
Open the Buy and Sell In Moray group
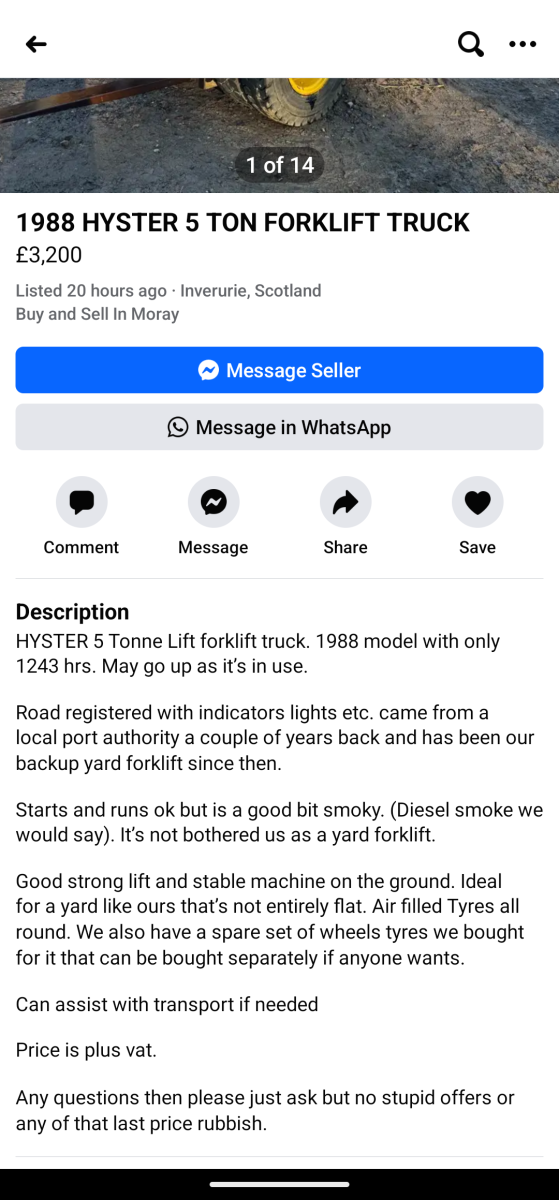(97, 314)
